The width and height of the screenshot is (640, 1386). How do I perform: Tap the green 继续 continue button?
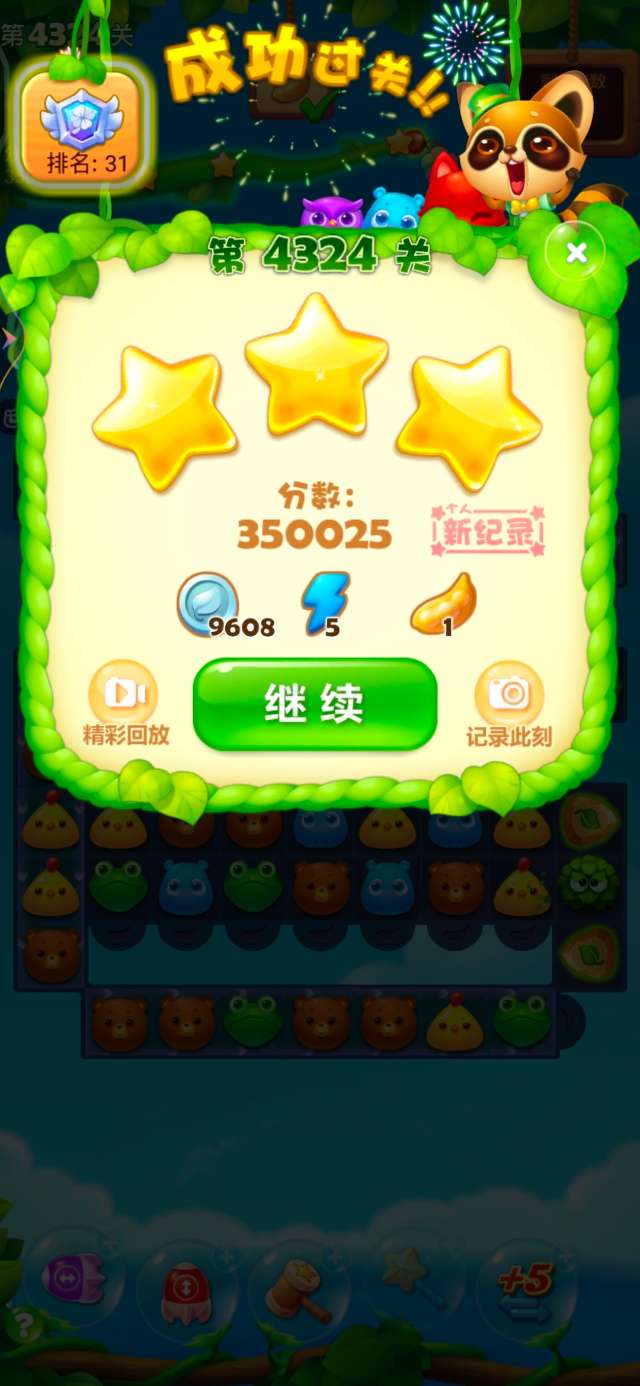315,704
